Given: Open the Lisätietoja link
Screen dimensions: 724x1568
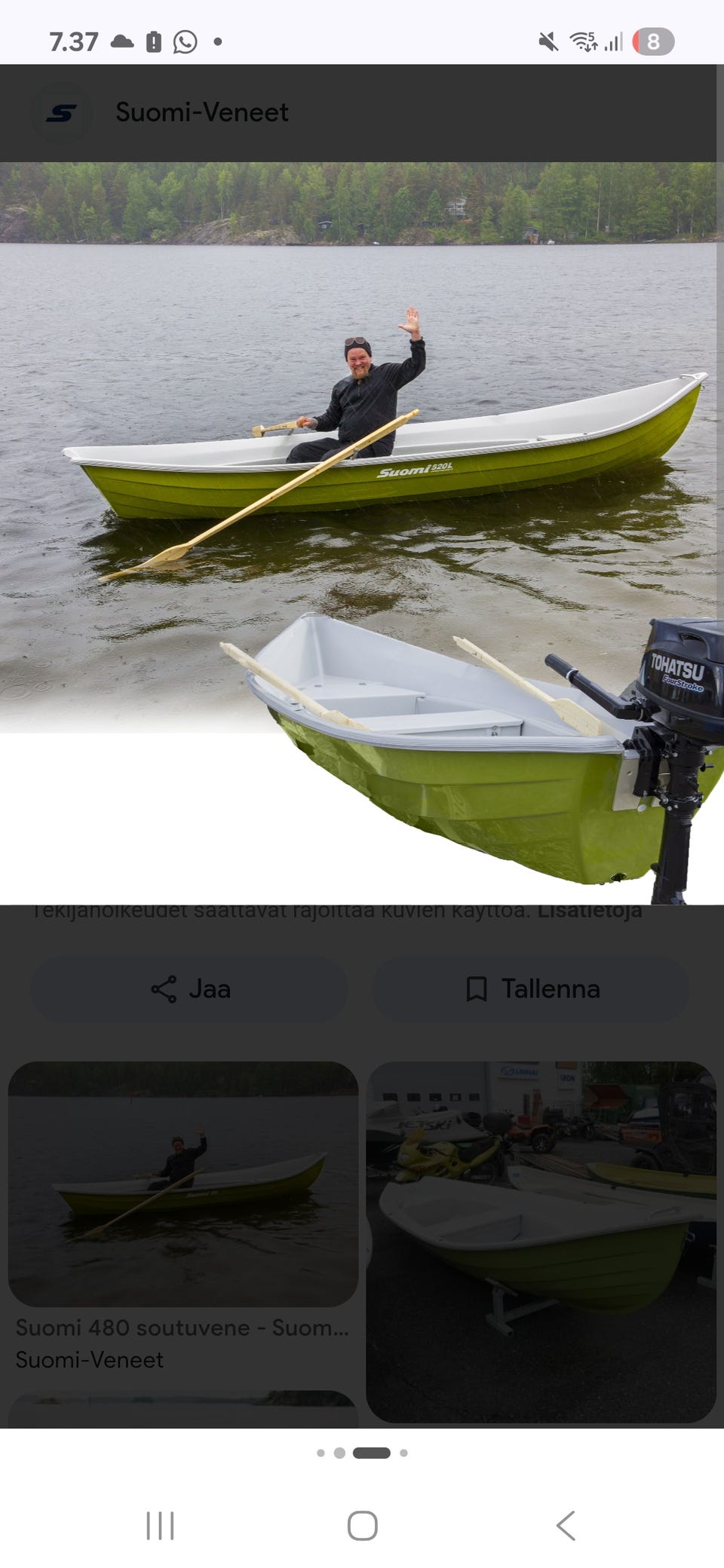Looking at the screenshot, I should tap(590, 910).
